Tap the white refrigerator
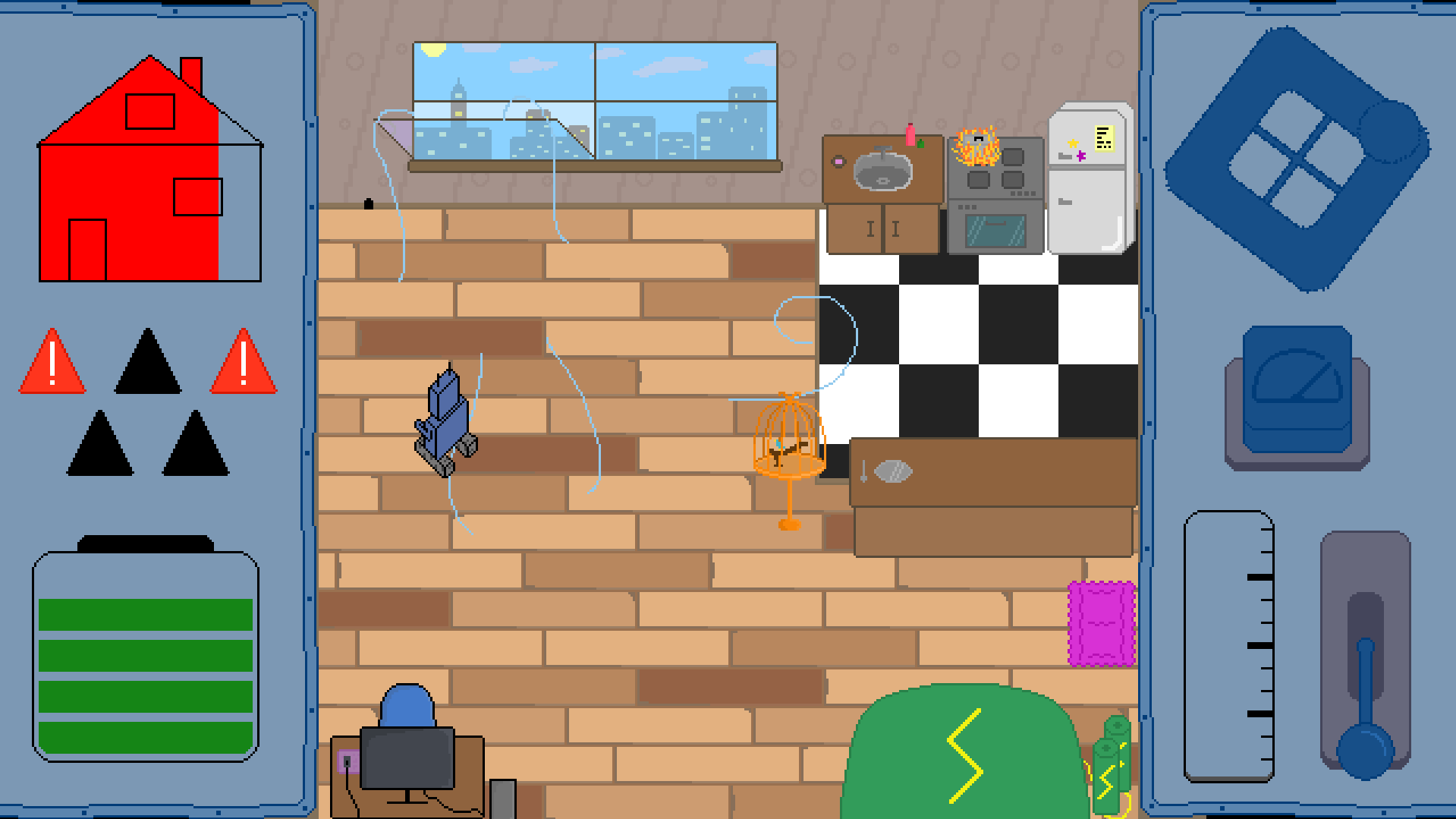The height and width of the screenshot is (819, 1456). coord(1090,179)
